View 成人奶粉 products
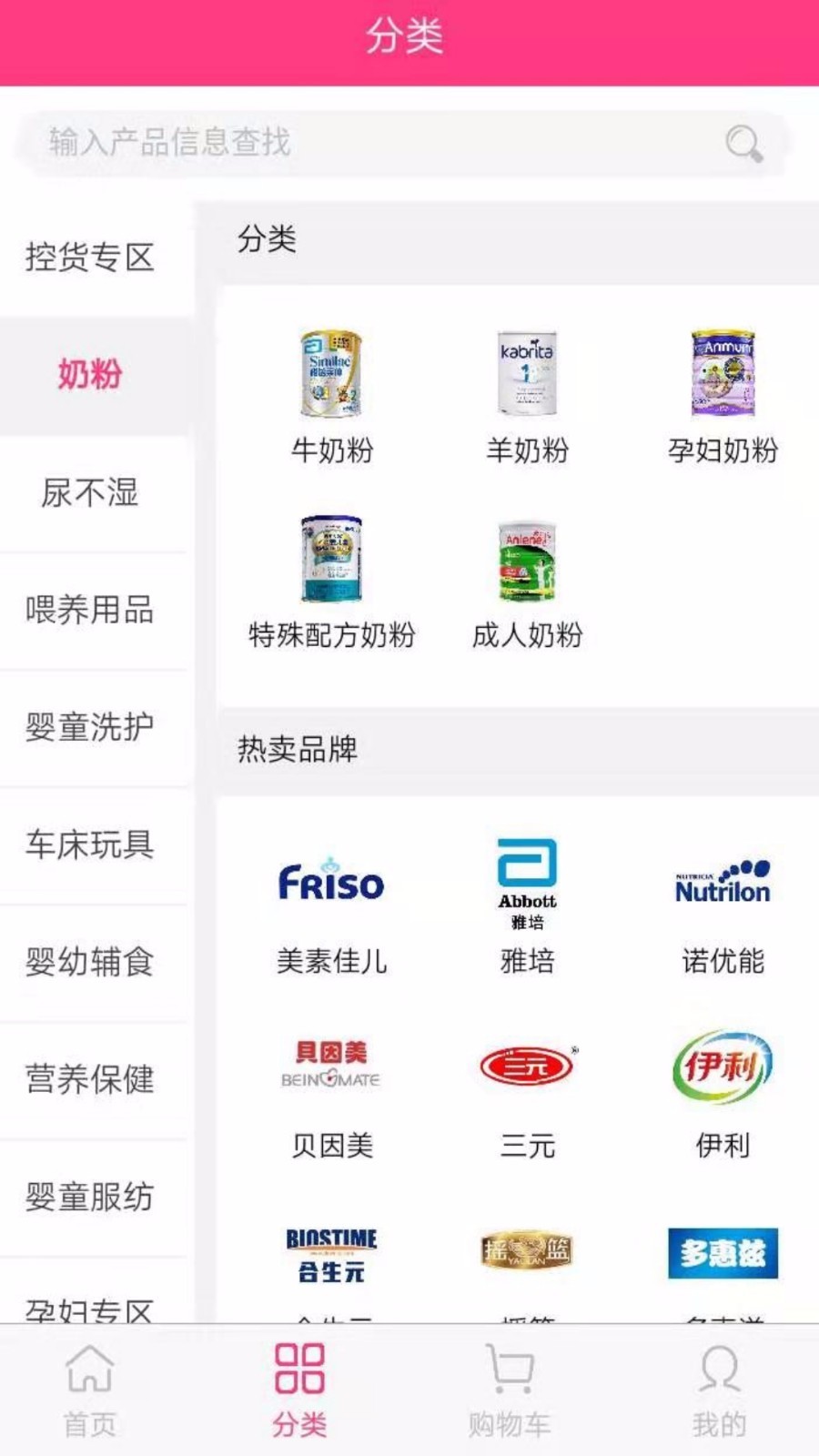The image size is (819, 1456). (527, 582)
